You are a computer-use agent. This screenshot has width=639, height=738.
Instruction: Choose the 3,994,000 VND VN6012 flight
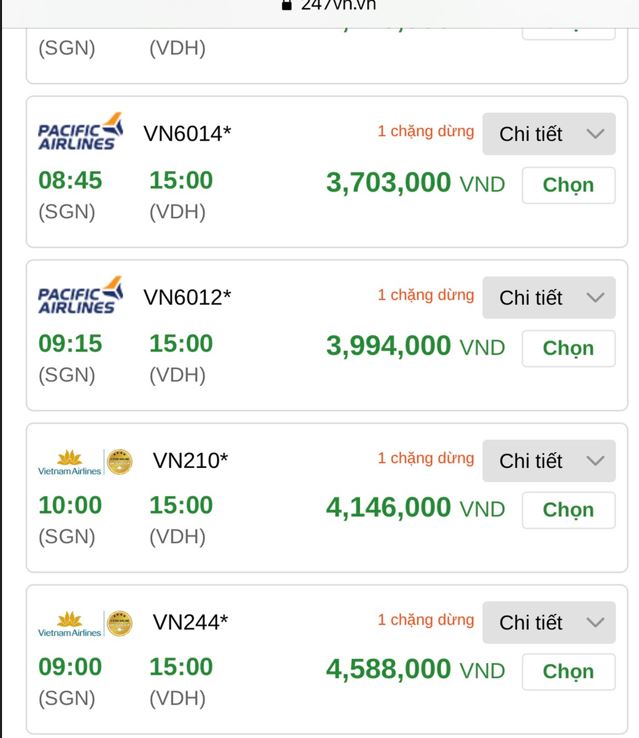point(568,348)
